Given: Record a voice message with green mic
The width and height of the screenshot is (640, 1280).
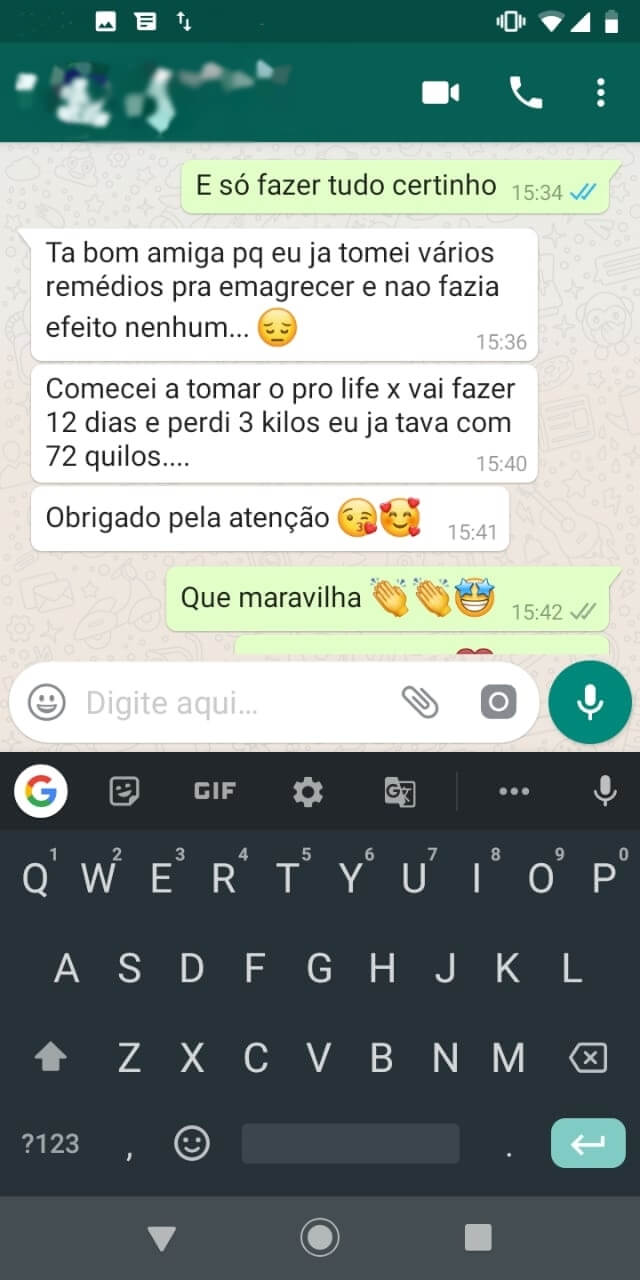Looking at the screenshot, I should (589, 703).
